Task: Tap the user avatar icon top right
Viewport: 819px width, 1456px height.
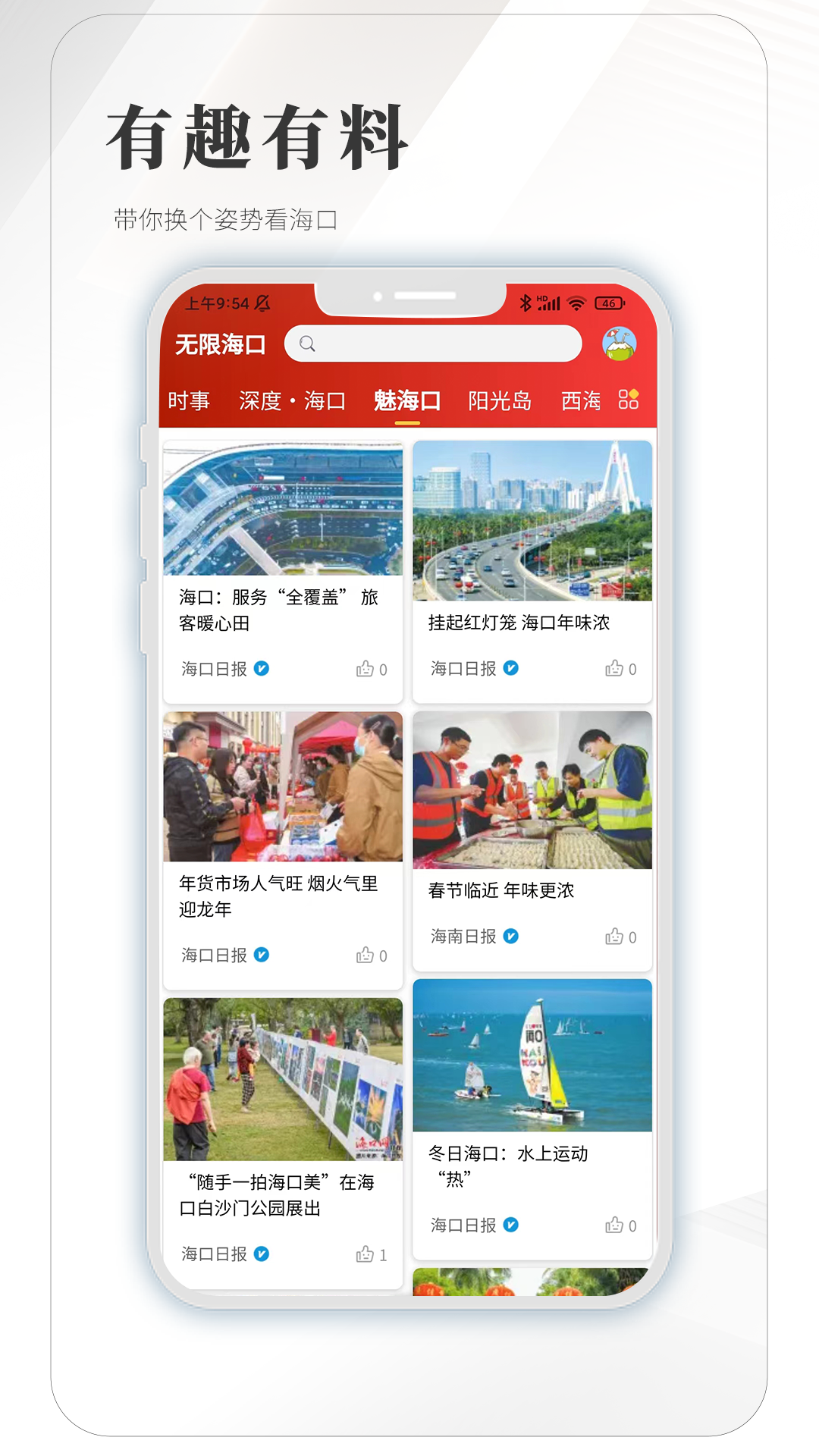Action: tap(620, 343)
